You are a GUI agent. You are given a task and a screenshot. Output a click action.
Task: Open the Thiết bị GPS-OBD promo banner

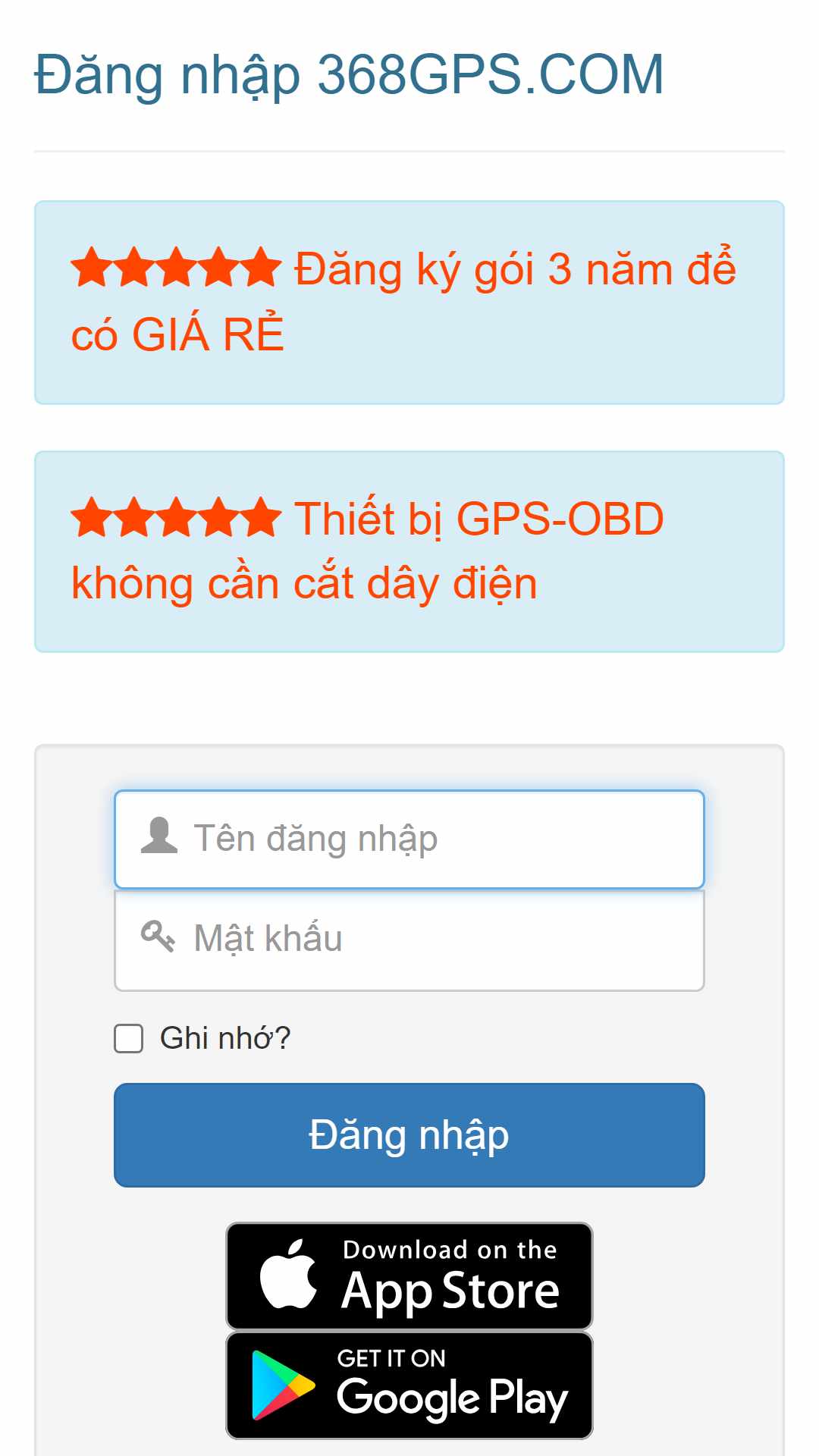[x=409, y=551]
